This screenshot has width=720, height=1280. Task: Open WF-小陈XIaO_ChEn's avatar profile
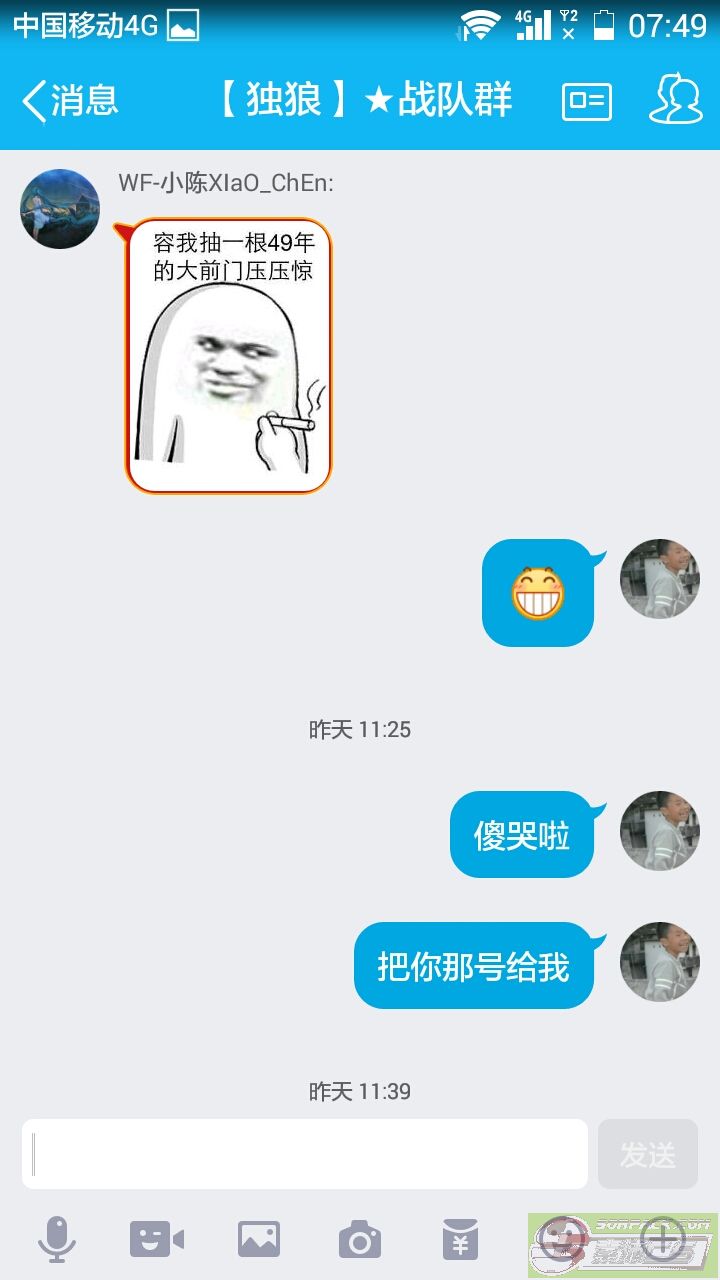[60, 209]
